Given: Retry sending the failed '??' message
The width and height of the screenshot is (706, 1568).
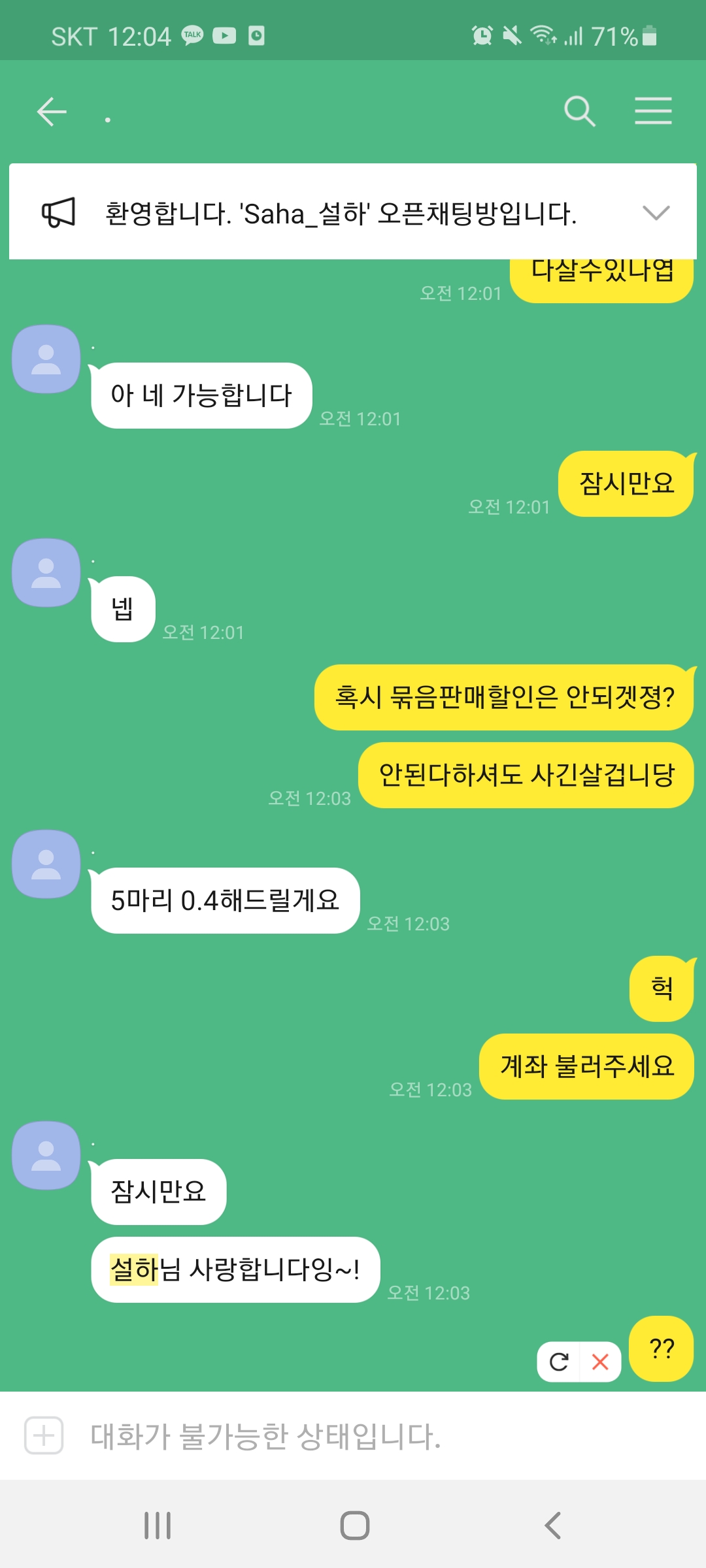Looking at the screenshot, I should (559, 1362).
